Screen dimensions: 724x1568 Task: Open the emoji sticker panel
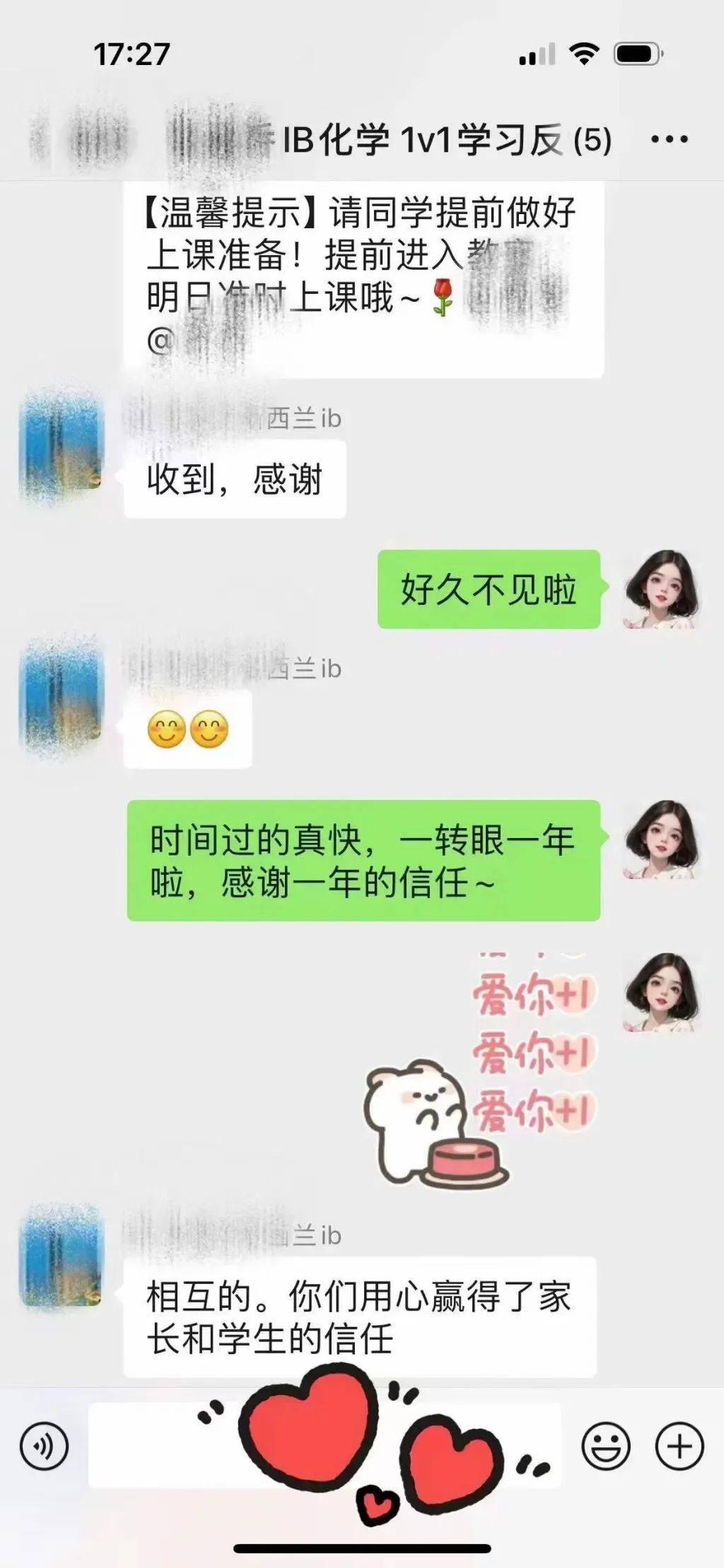pos(605,1446)
